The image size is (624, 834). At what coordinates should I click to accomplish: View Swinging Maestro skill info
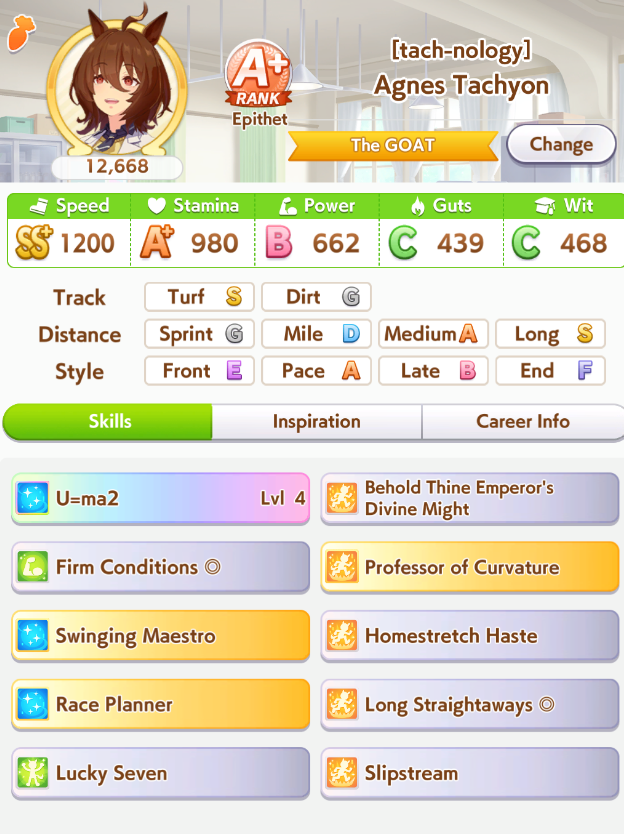coord(160,636)
